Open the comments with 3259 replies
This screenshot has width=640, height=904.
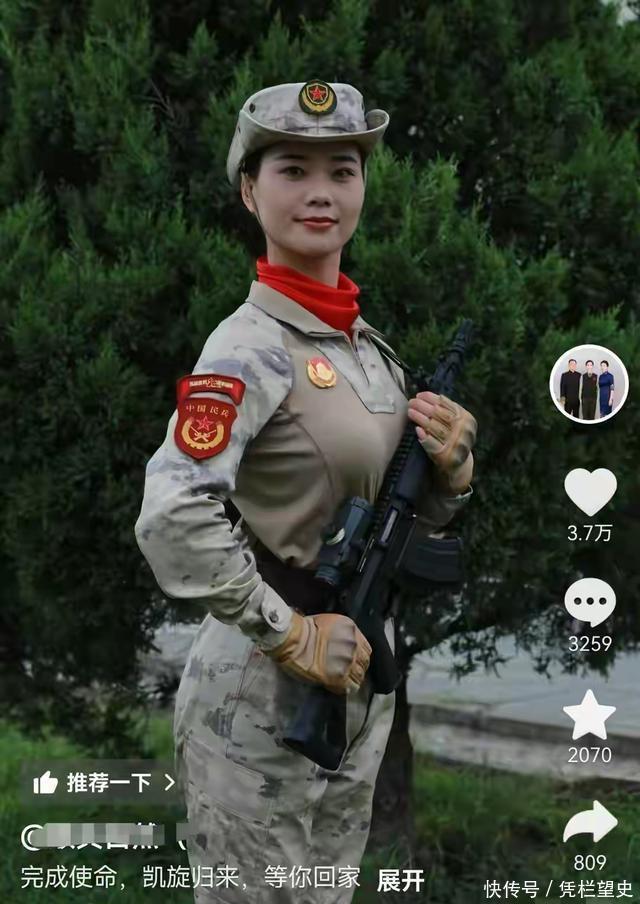[590, 602]
